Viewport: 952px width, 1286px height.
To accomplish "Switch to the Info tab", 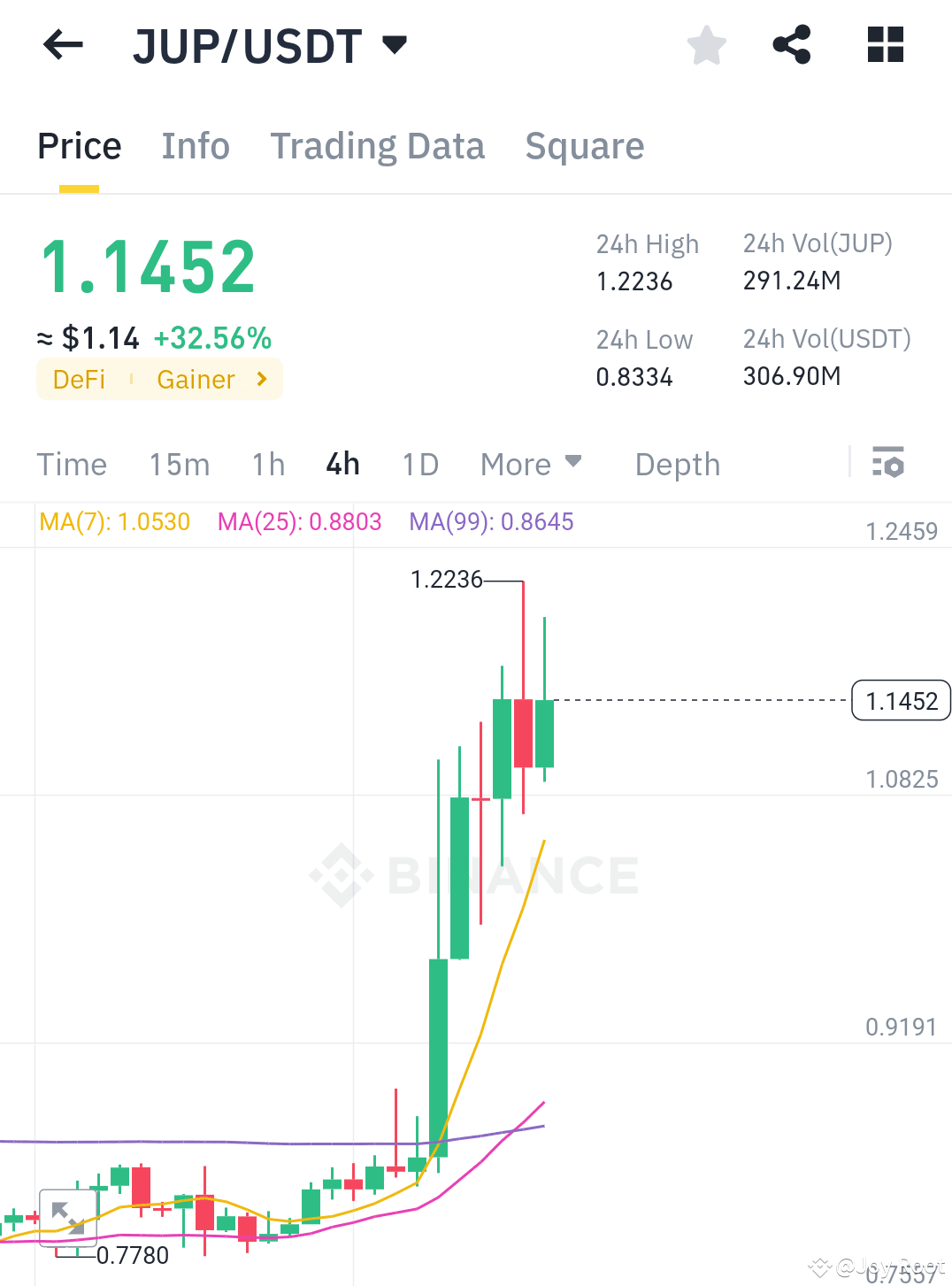I will 195,145.
